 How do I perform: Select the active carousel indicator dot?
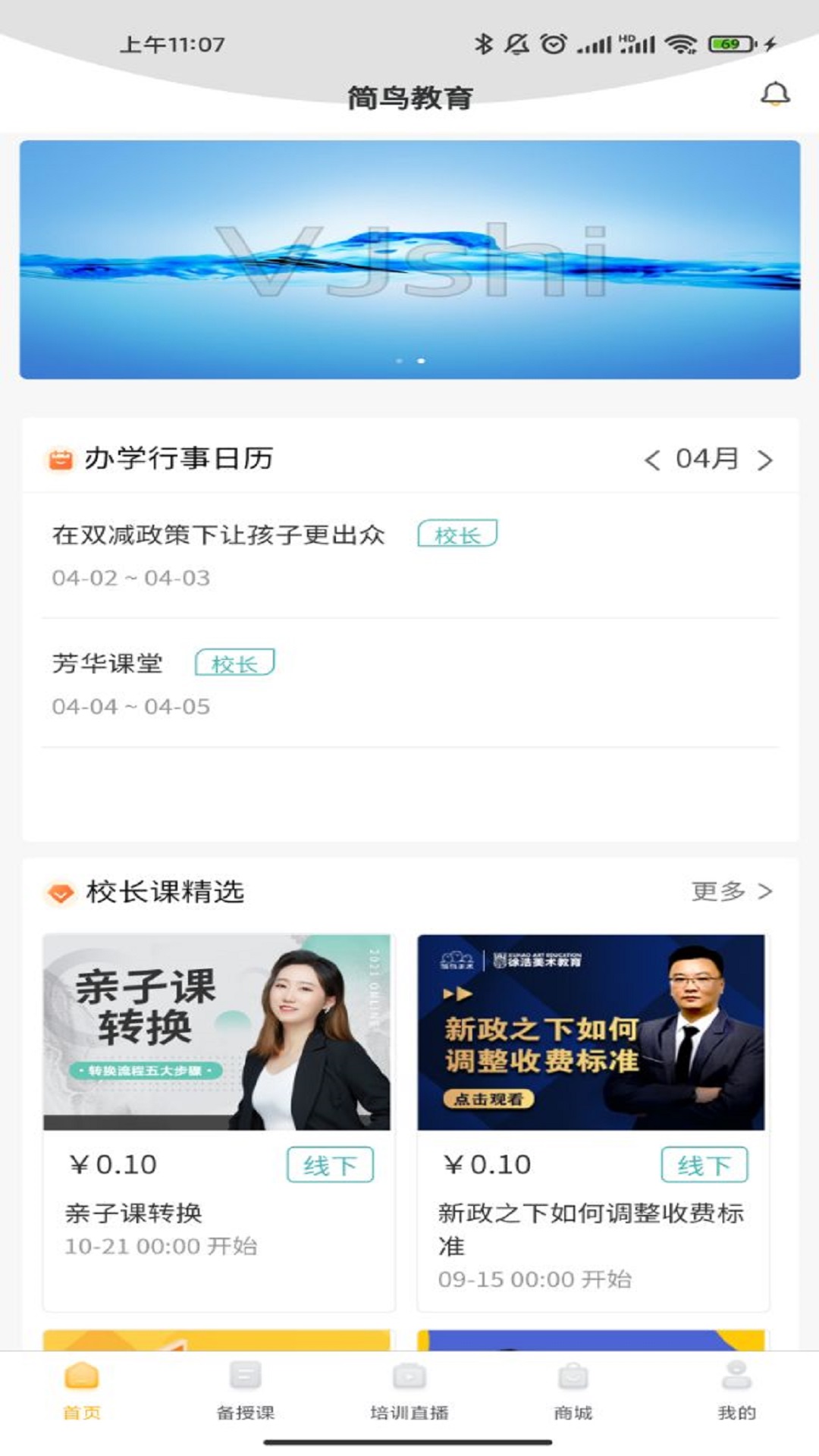click(x=419, y=360)
